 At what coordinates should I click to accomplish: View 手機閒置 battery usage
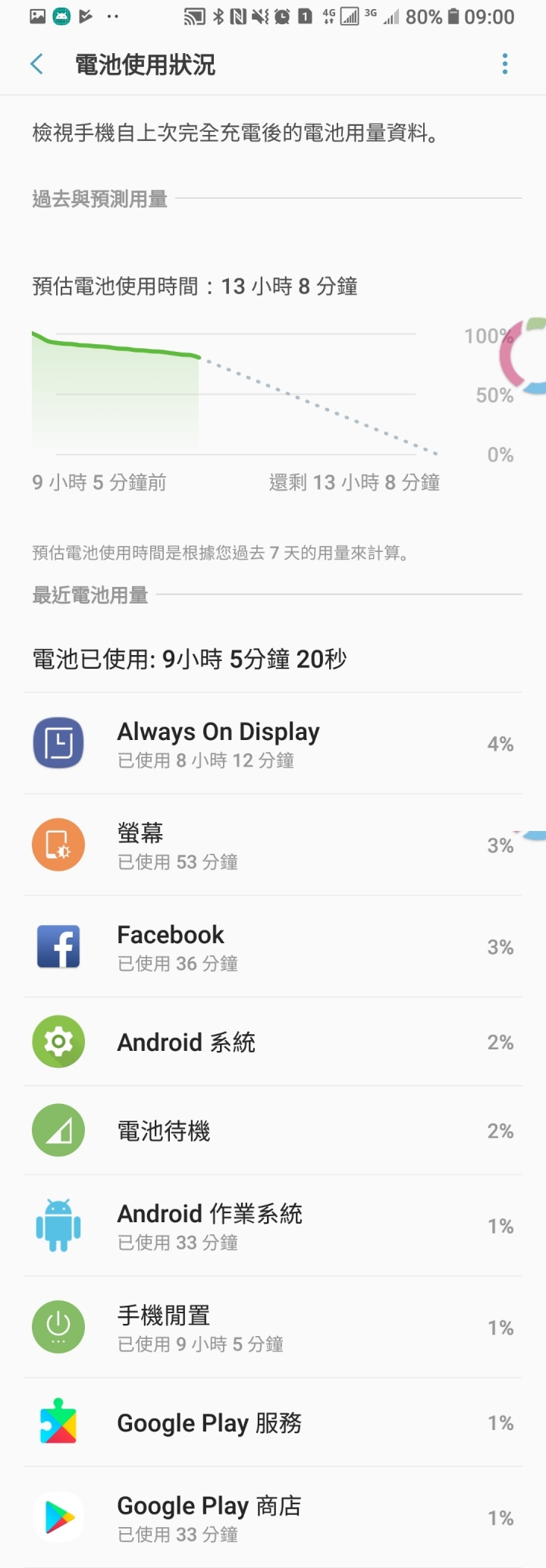click(x=273, y=1327)
